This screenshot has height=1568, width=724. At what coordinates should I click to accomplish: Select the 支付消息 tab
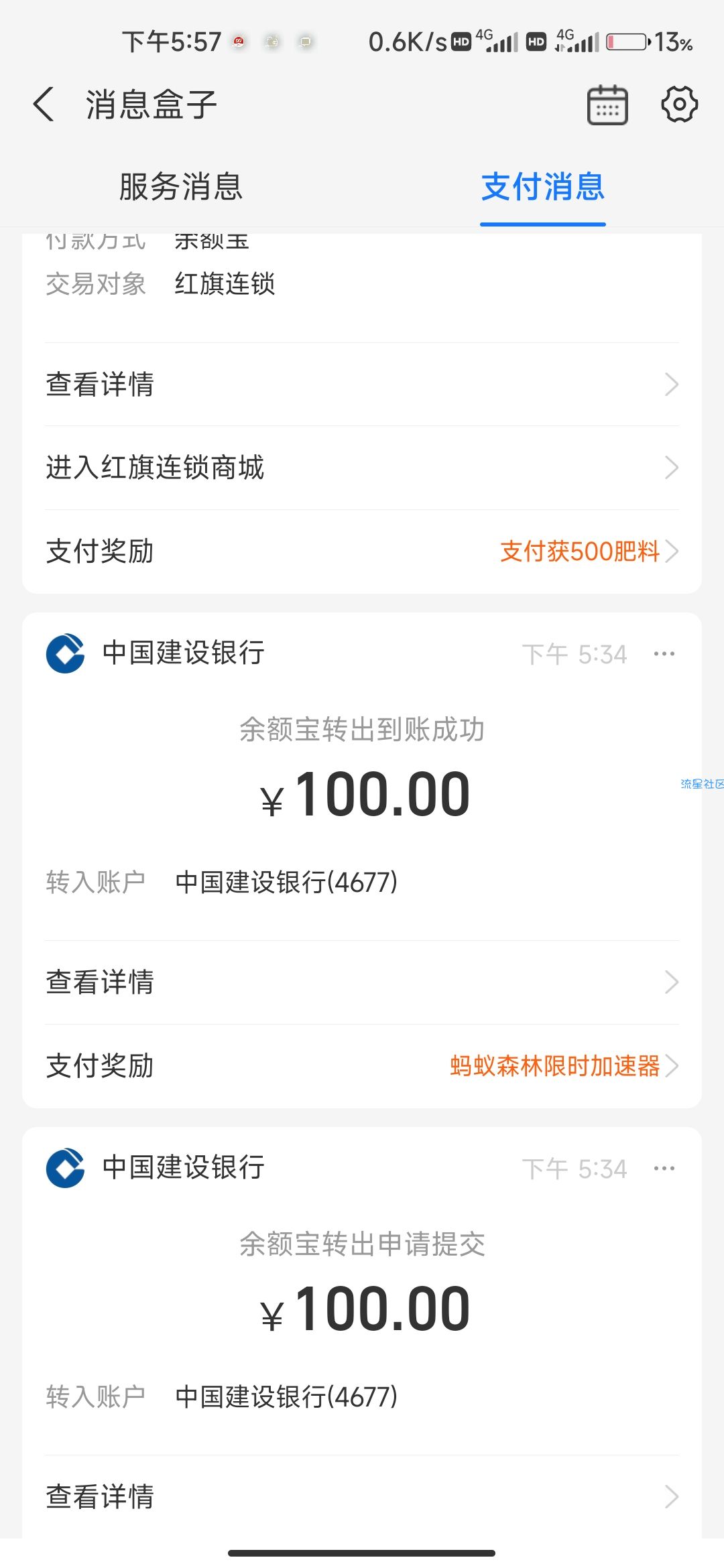pyautogui.click(x=543, y=186)
